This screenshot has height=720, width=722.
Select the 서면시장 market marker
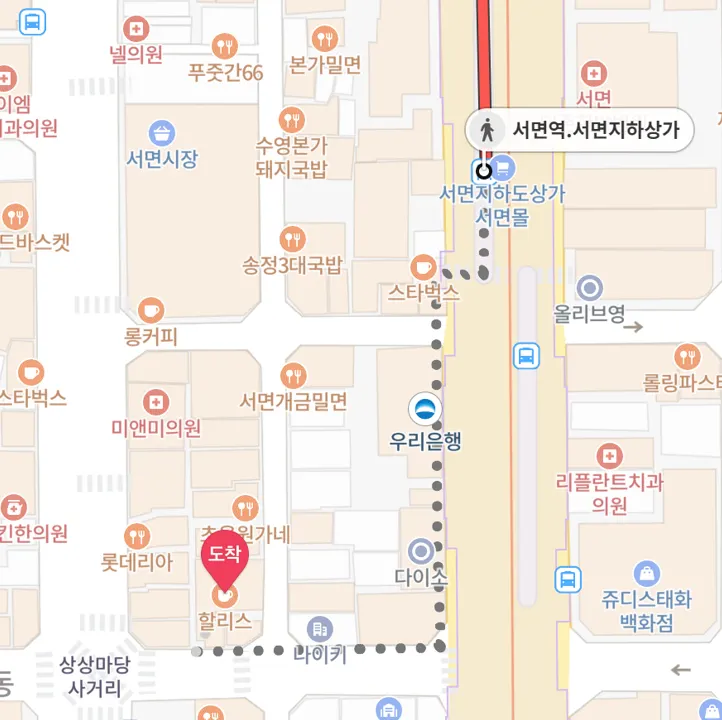pos(162,133)
